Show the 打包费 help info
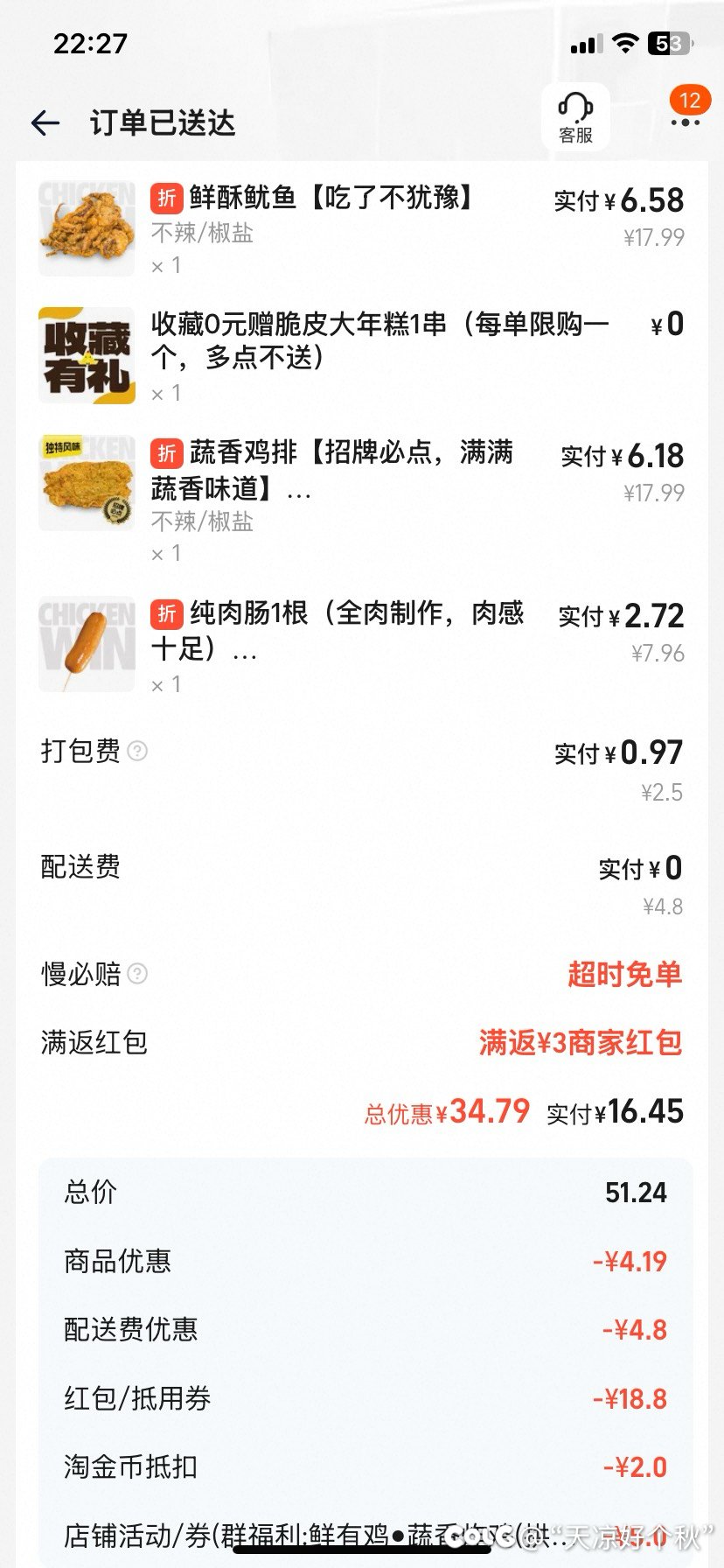724x1568 pixels. (x=138, y=751)
